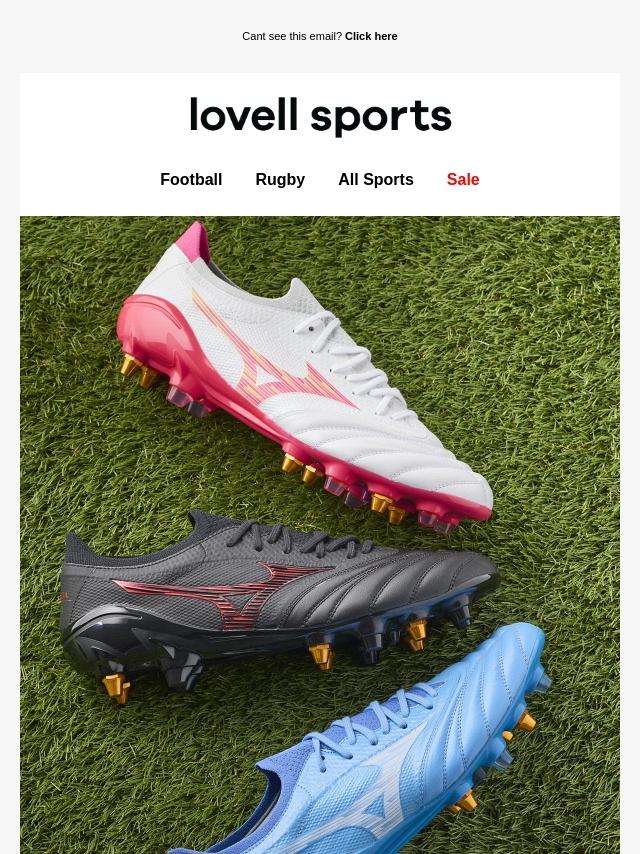The image size is (640, 854).
Task: Open the Rugby category
Action: pyautogui.click(x=280, y=180)
